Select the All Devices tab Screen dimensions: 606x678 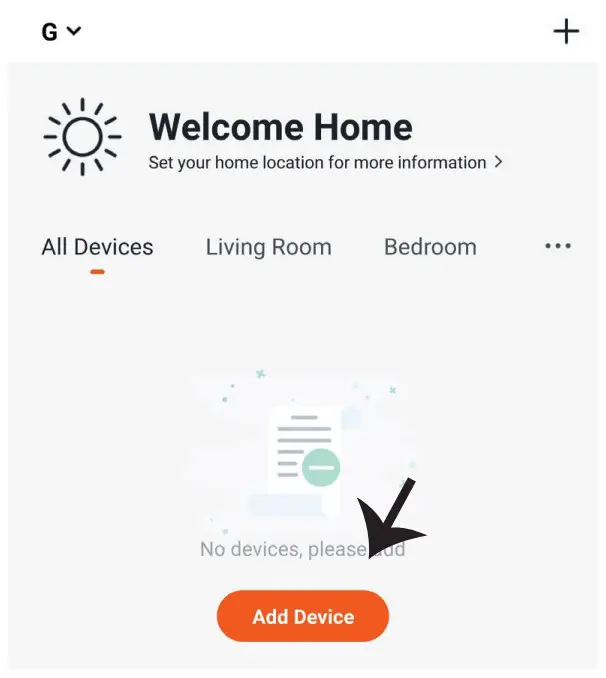coord(97,247)
